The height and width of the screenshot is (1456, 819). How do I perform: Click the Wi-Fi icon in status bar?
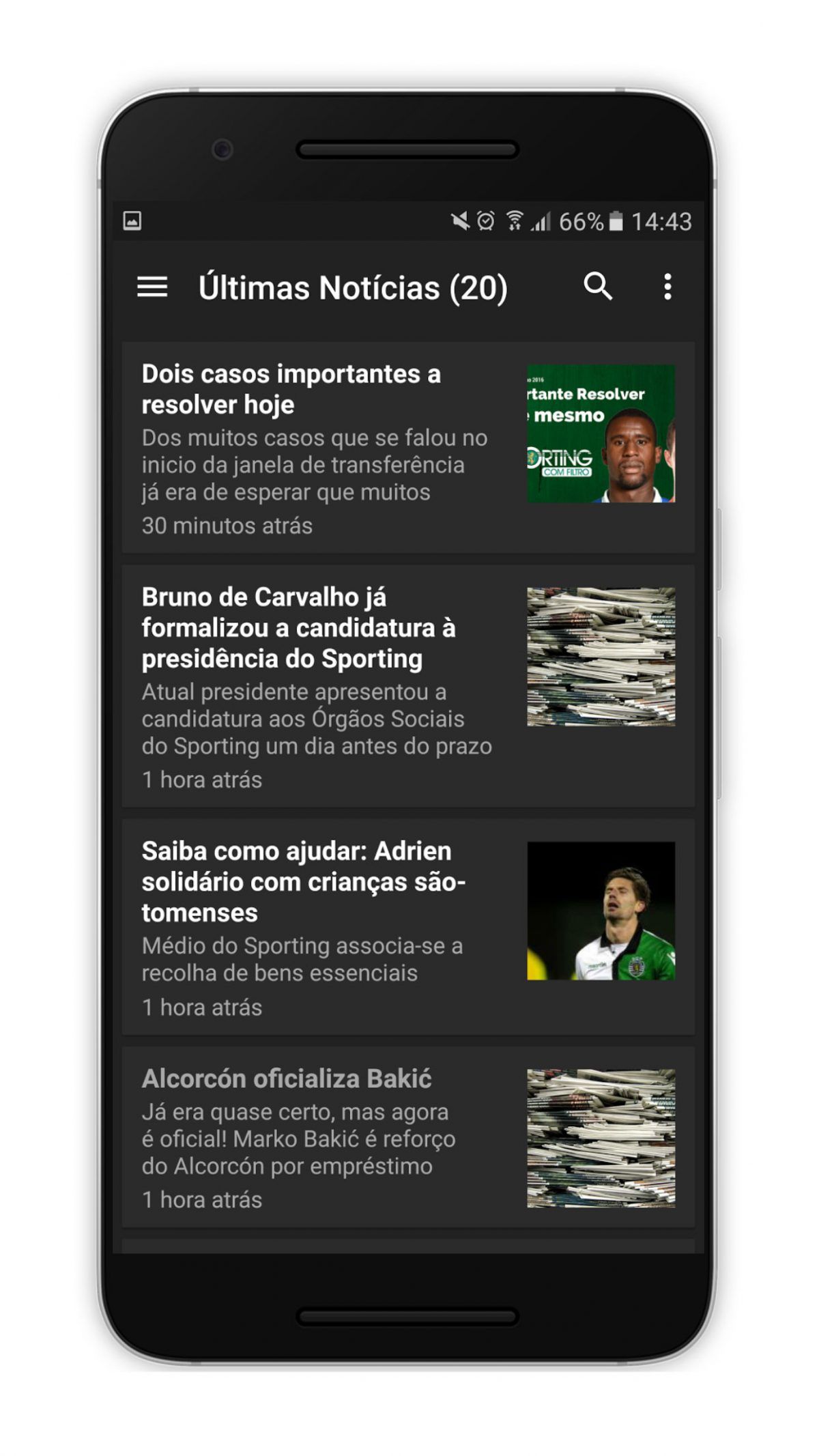tap(513, 221)
